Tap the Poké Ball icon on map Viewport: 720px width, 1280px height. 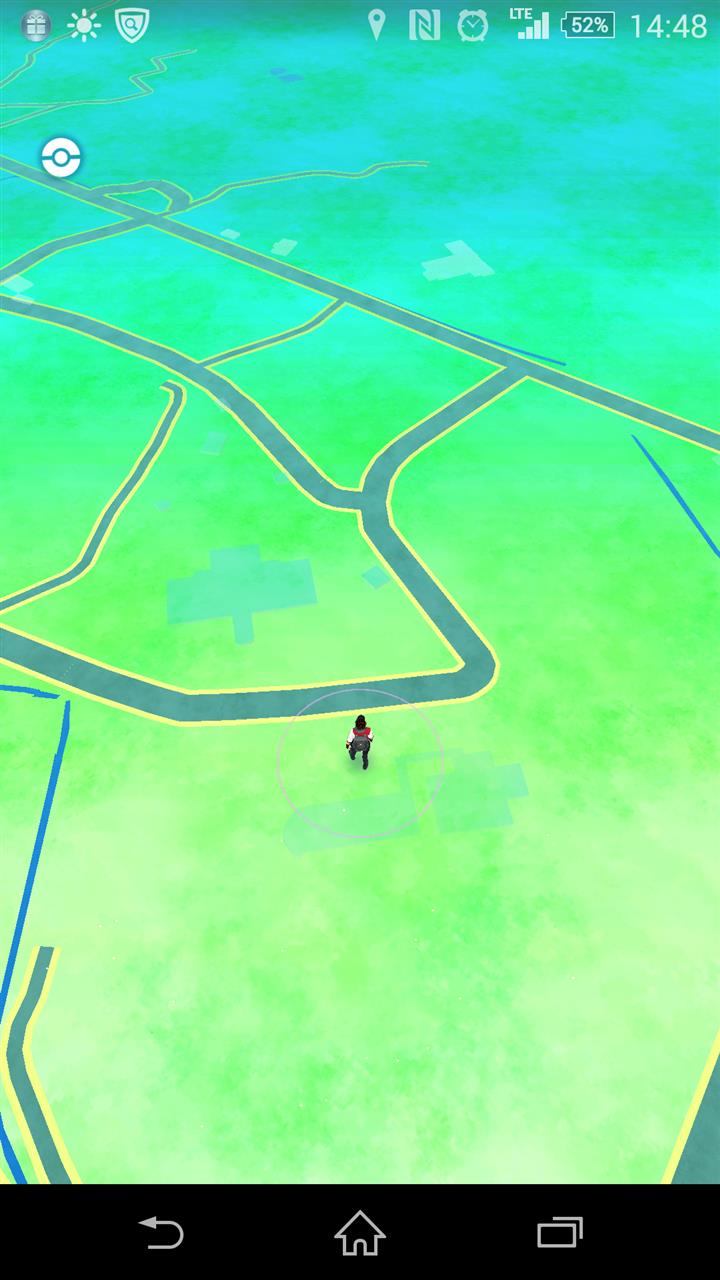tap(61, 158)
